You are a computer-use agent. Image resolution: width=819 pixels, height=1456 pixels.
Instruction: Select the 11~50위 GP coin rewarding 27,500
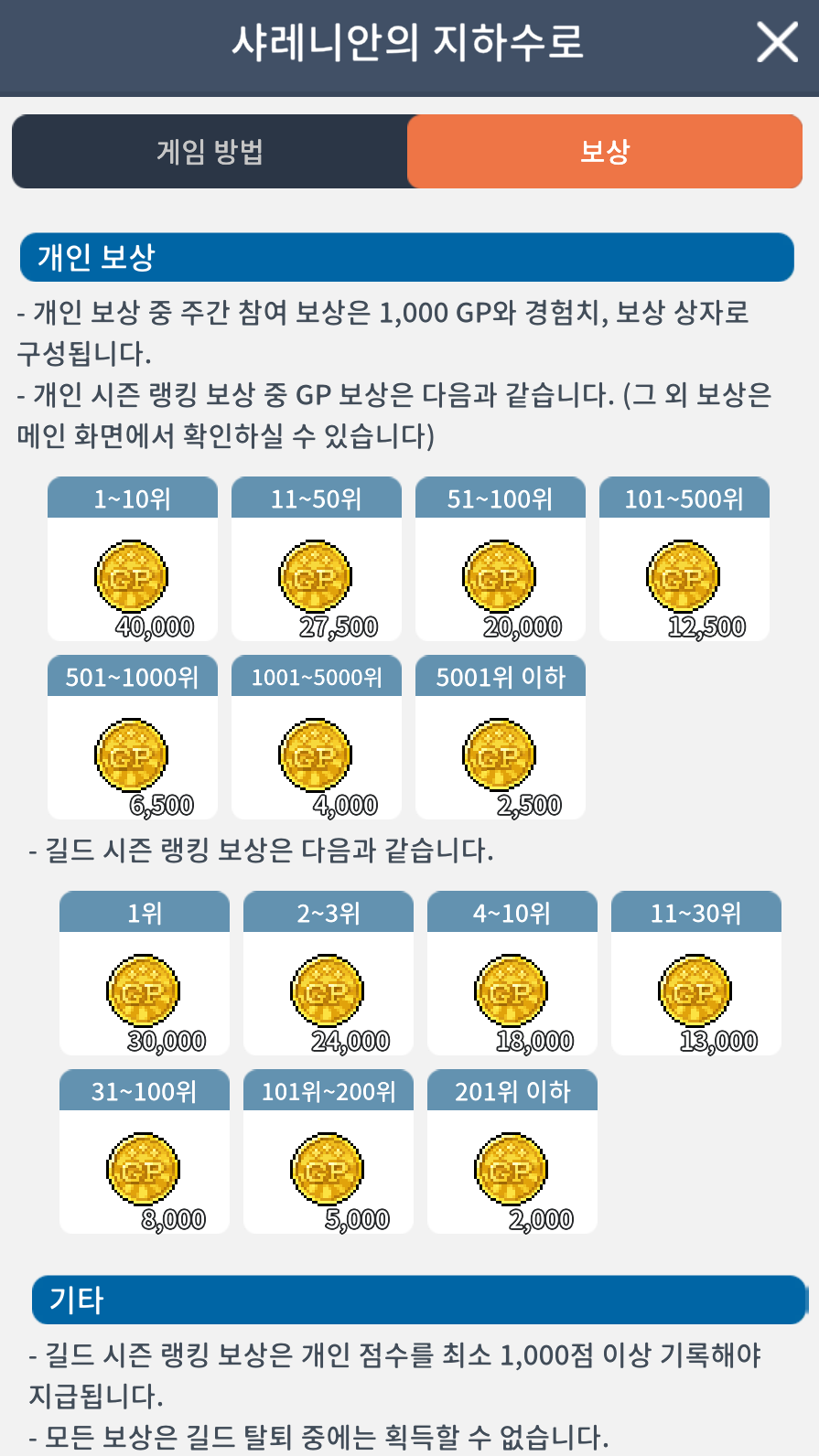(x=316, y=576)
